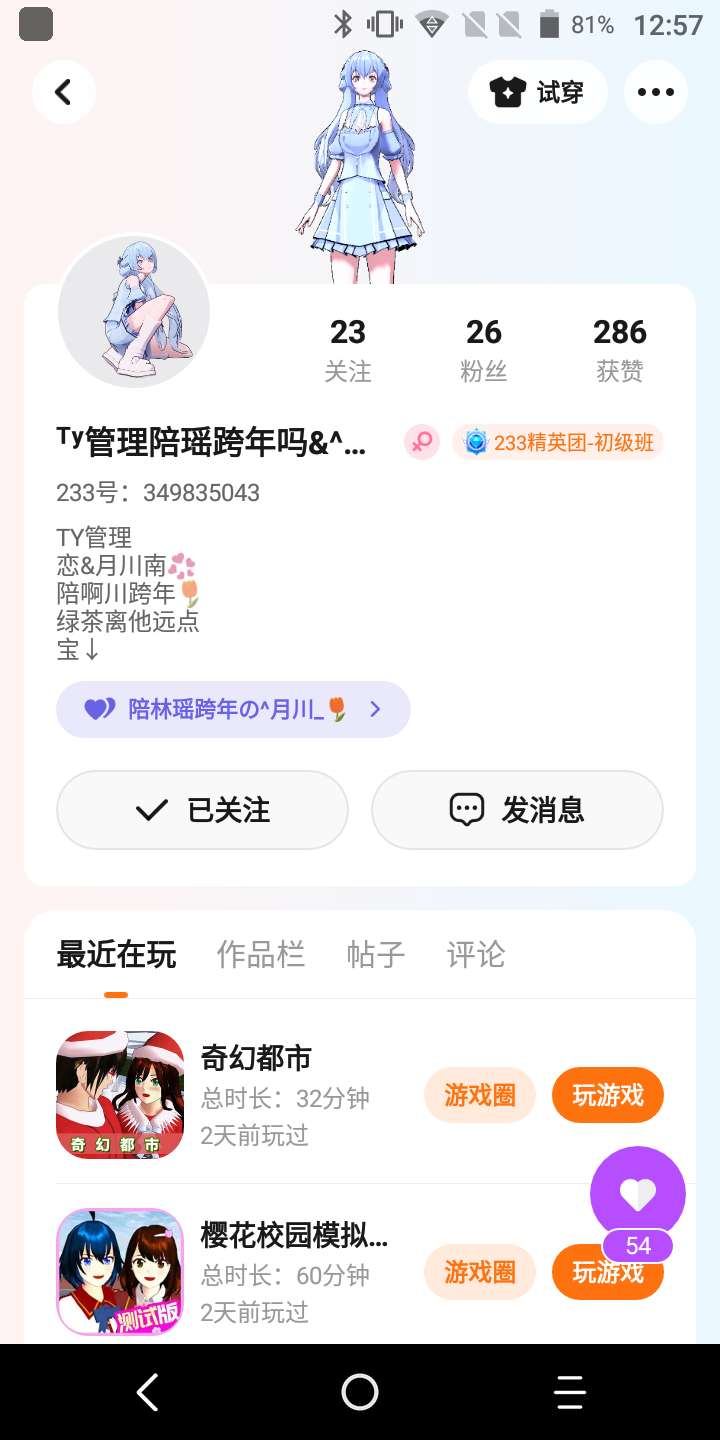Send a message via 发消息

[x=517, y=810]
